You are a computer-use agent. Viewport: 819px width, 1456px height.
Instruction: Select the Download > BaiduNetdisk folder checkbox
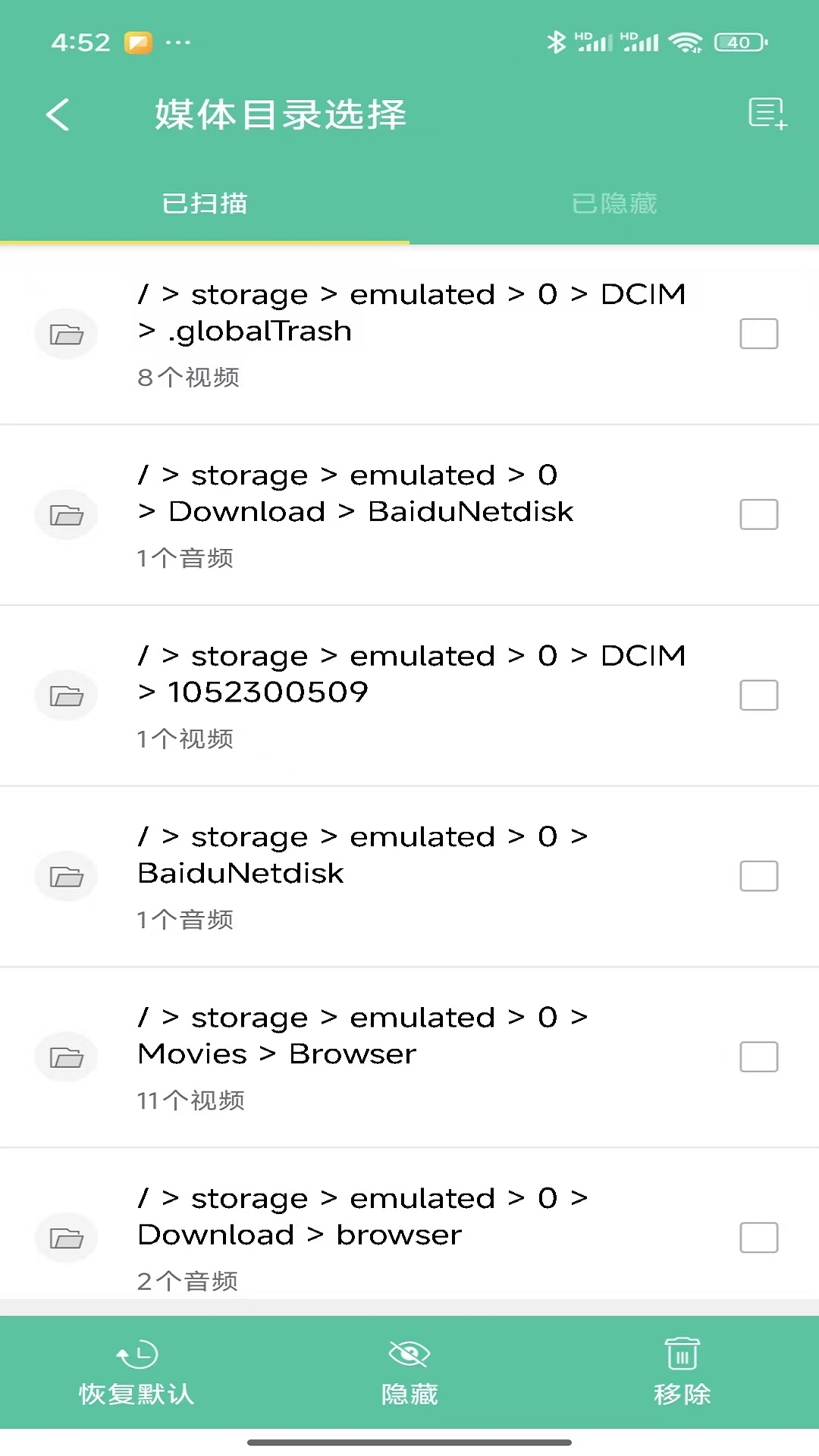click(x=758, y=514)
